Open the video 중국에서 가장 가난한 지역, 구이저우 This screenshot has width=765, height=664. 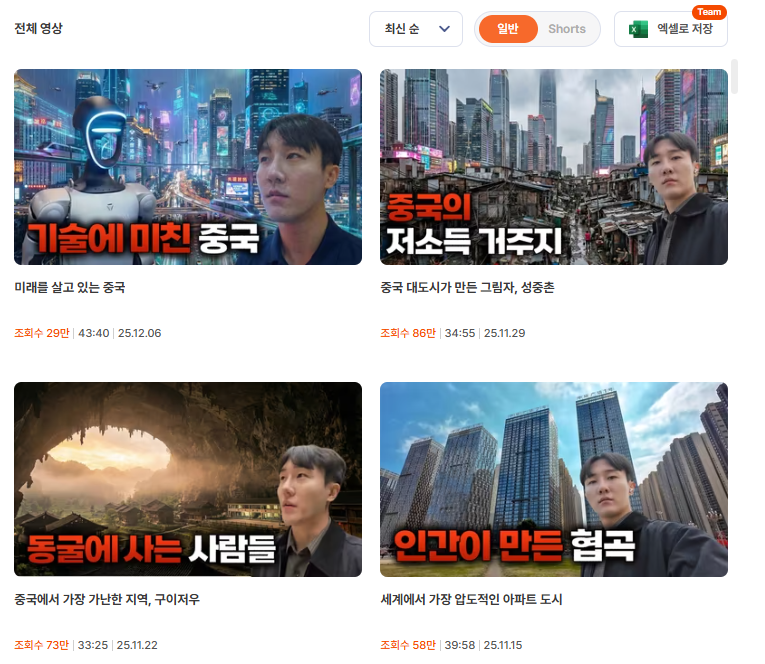[x=188, y=479]
